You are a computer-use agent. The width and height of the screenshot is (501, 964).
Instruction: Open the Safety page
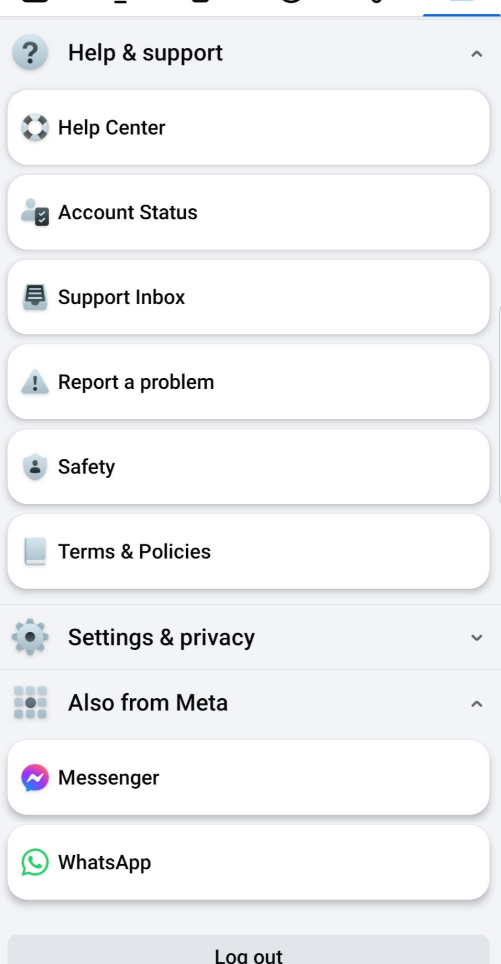point(248,467)
